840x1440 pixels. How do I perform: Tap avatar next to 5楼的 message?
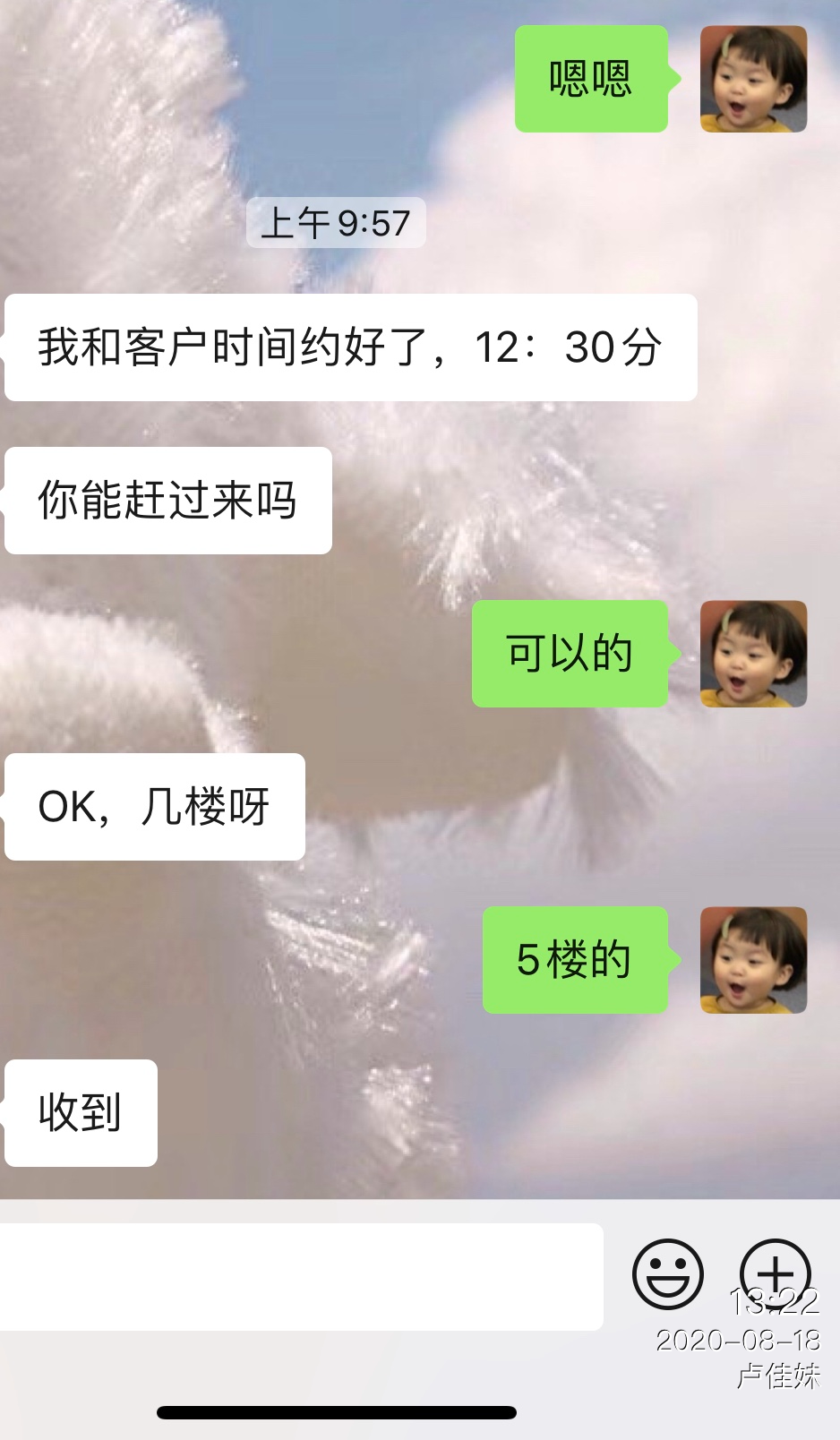(x=753, y=960)
